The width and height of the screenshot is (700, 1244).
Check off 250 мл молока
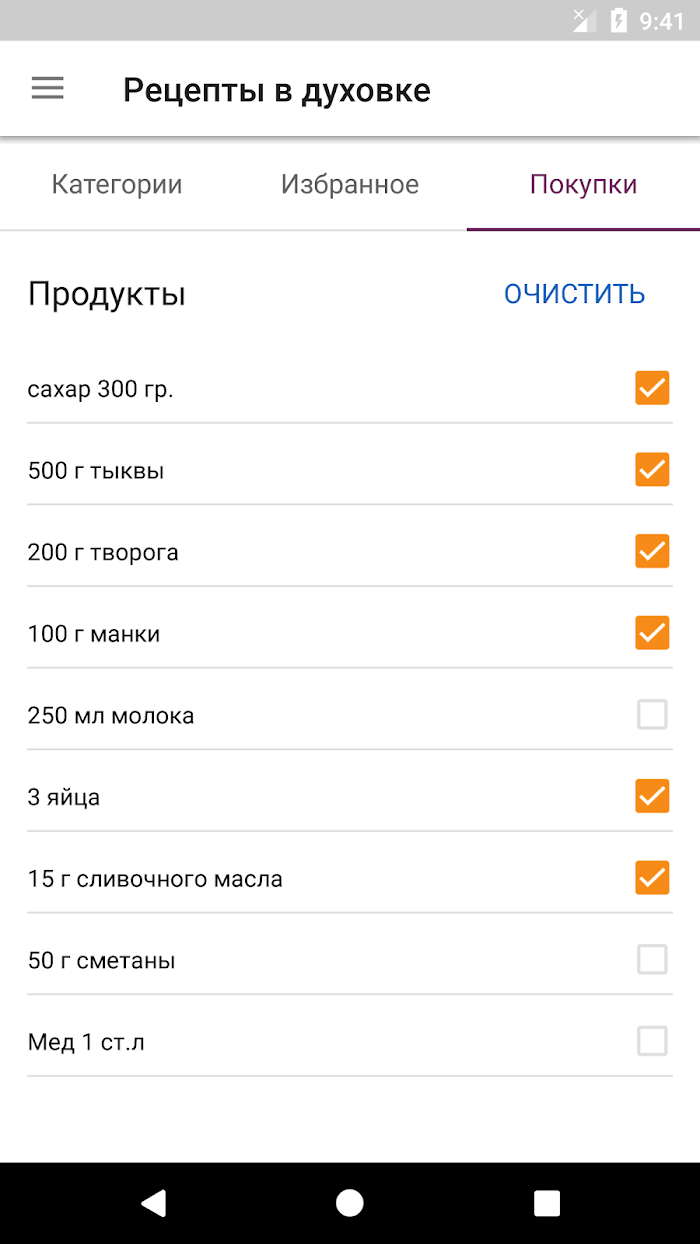click(652, 715)
